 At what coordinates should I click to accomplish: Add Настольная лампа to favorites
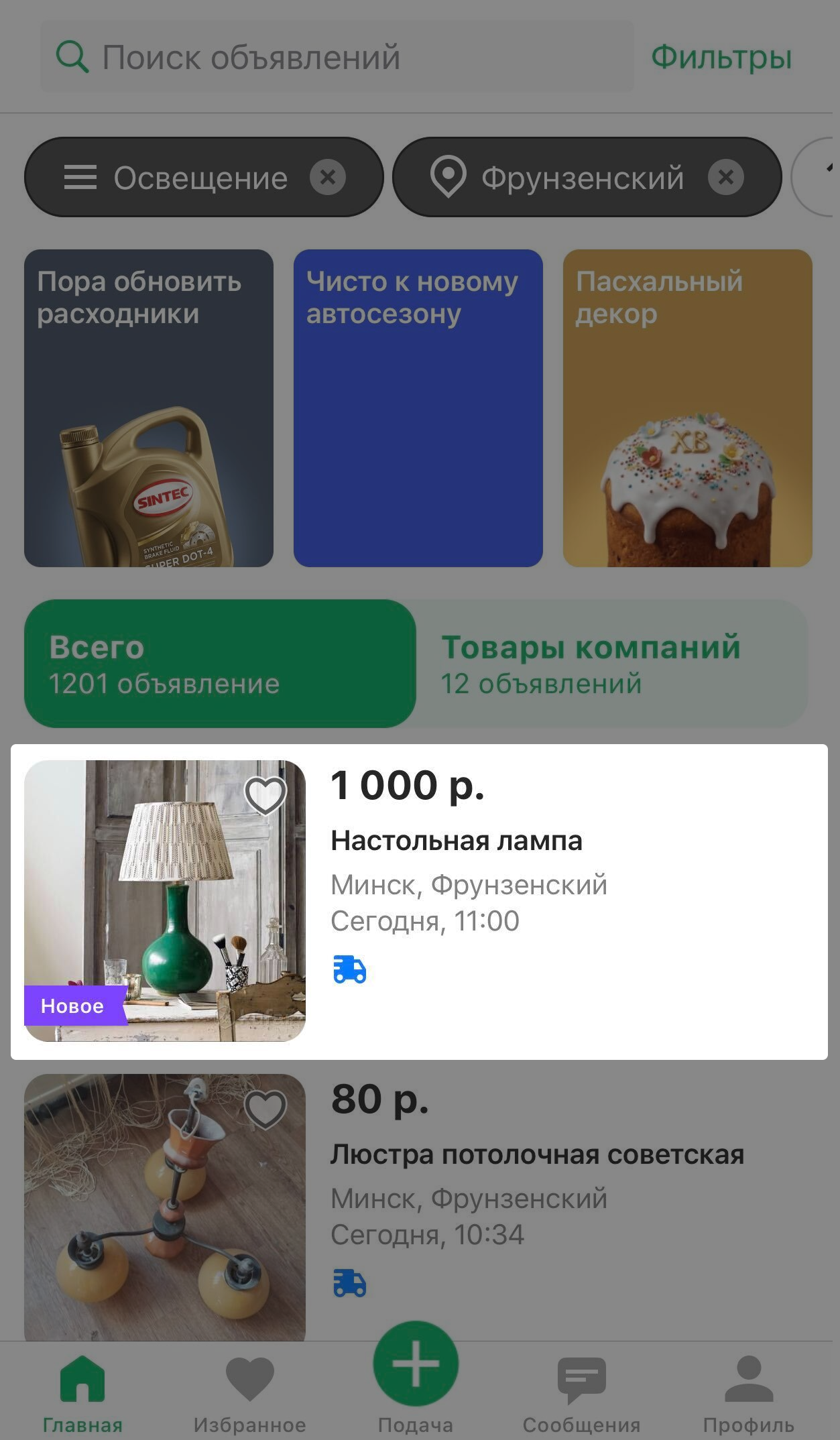(265, 795)
